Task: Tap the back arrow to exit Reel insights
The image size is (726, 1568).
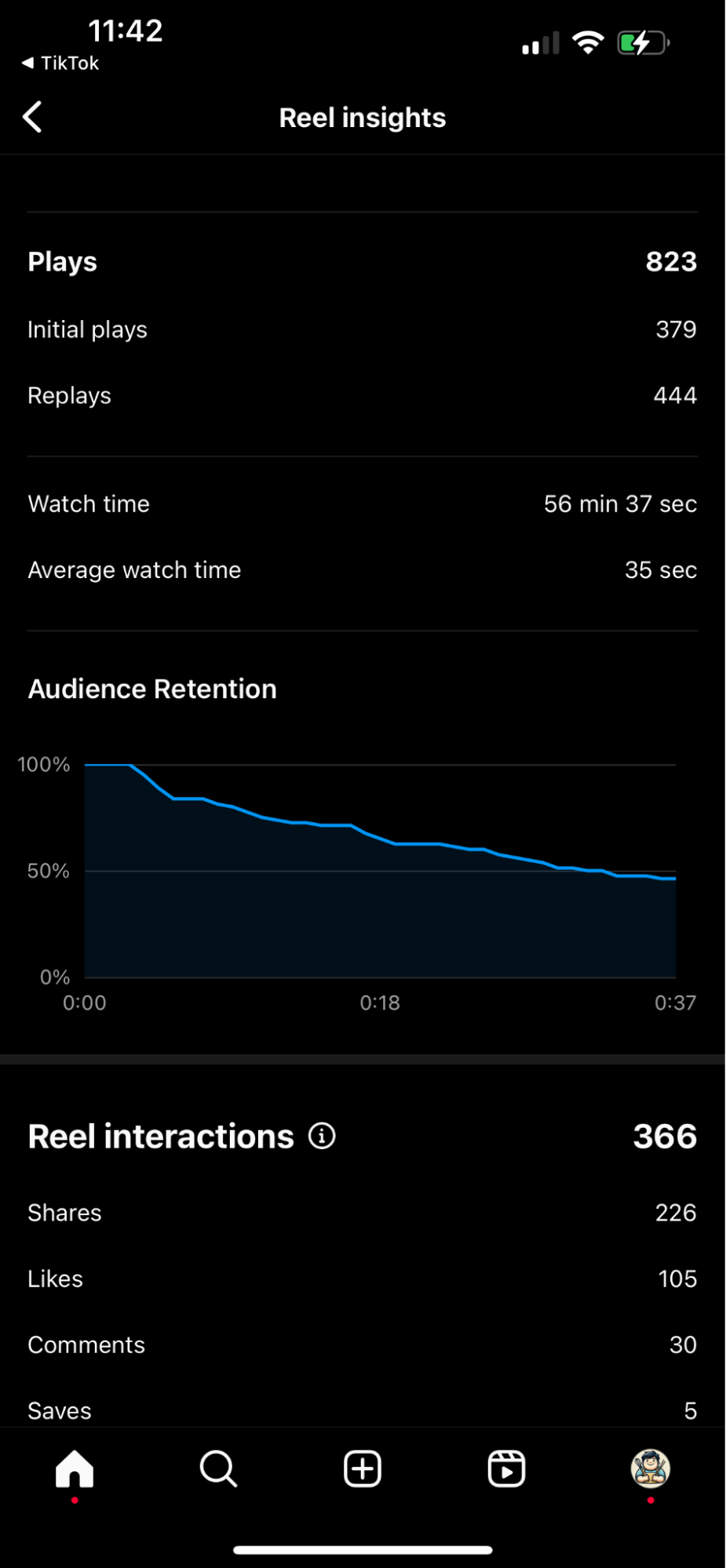Action: tap(32, 116)
